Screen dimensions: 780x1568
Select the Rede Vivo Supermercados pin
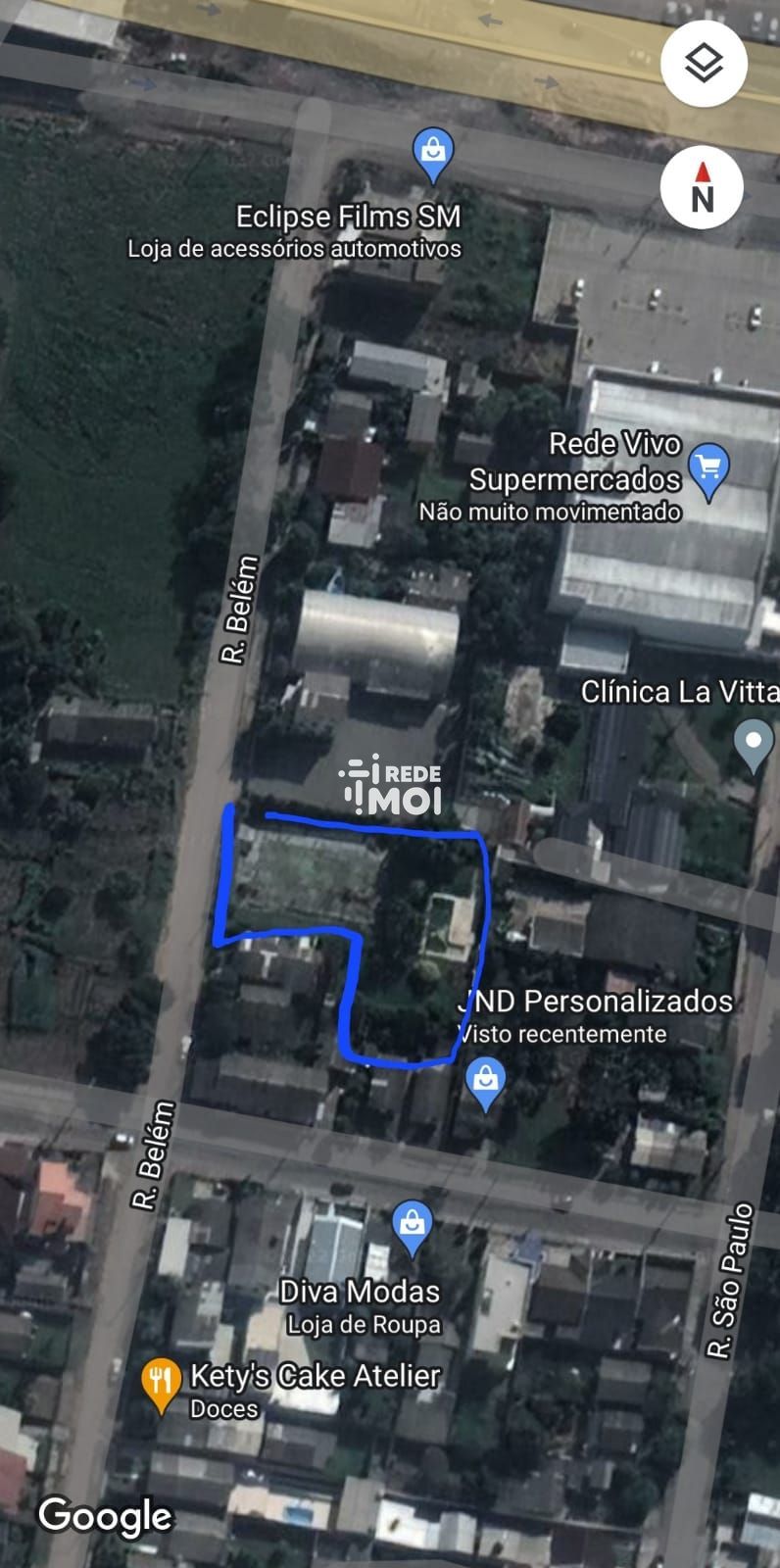[708, 468]
